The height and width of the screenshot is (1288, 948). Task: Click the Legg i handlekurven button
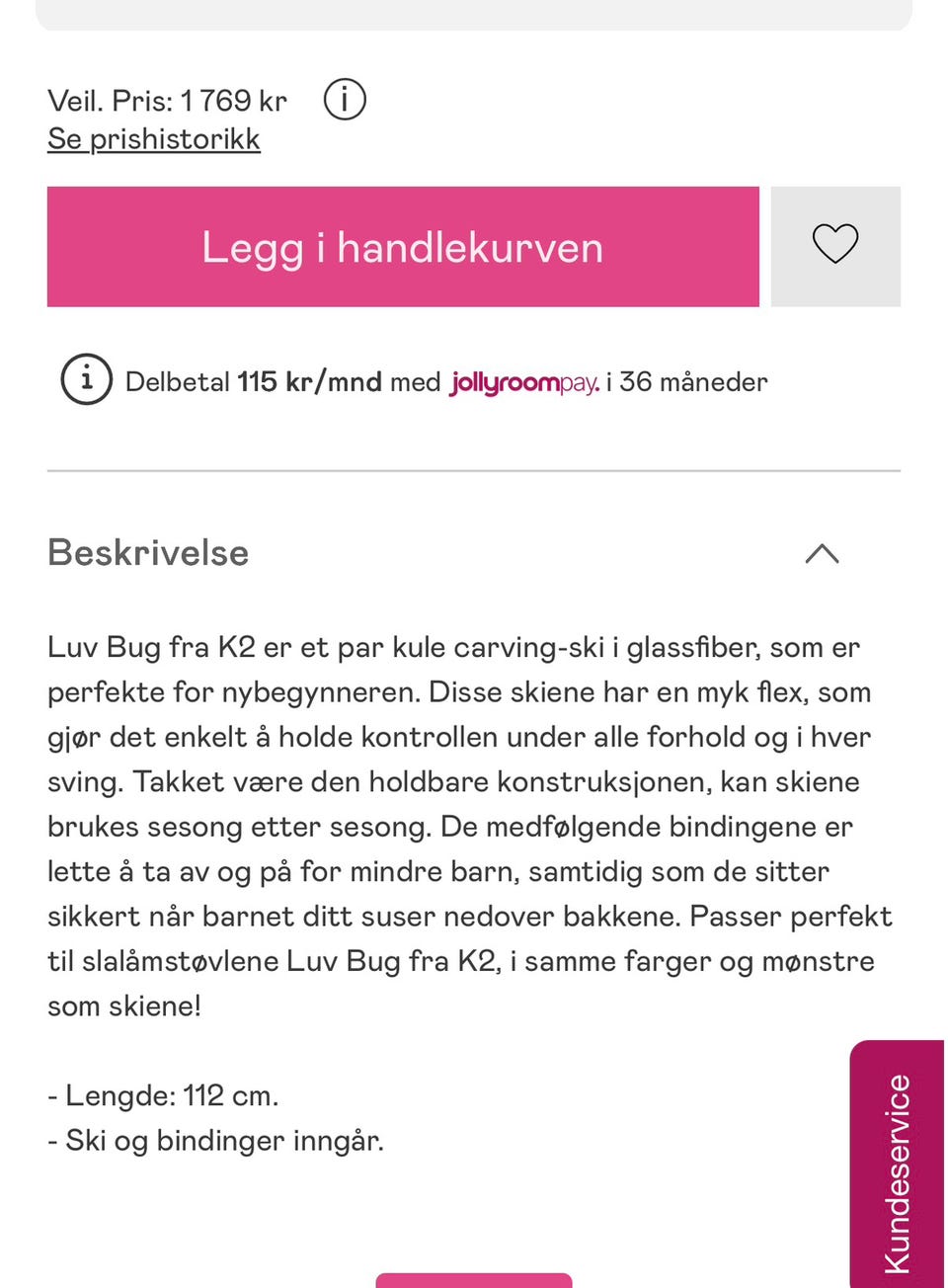coord(402,247)
